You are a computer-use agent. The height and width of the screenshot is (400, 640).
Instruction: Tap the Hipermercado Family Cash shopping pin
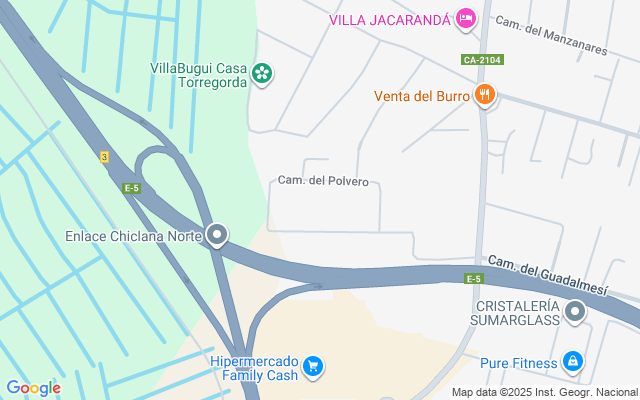coord(313,367)
